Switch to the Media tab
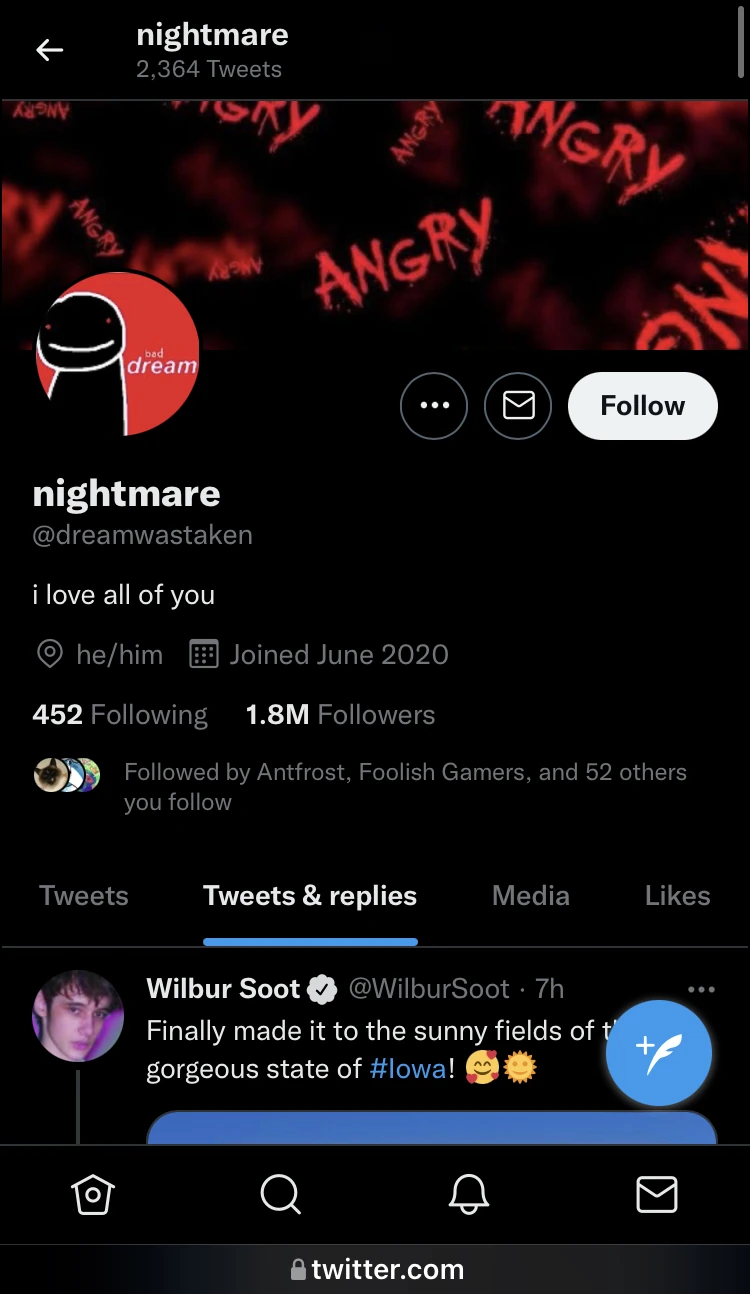 (x=531, y=896)
